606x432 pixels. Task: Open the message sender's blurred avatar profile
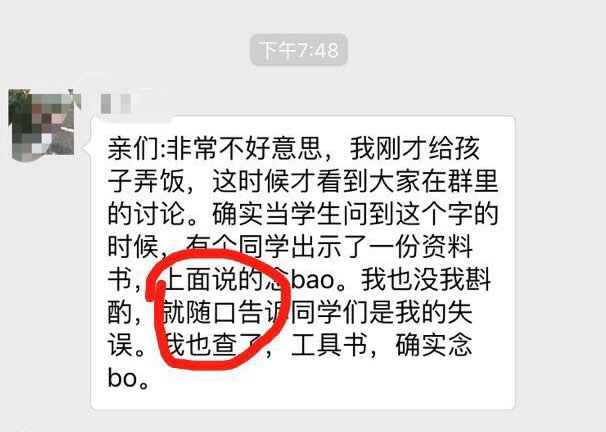tap(44, 125)
